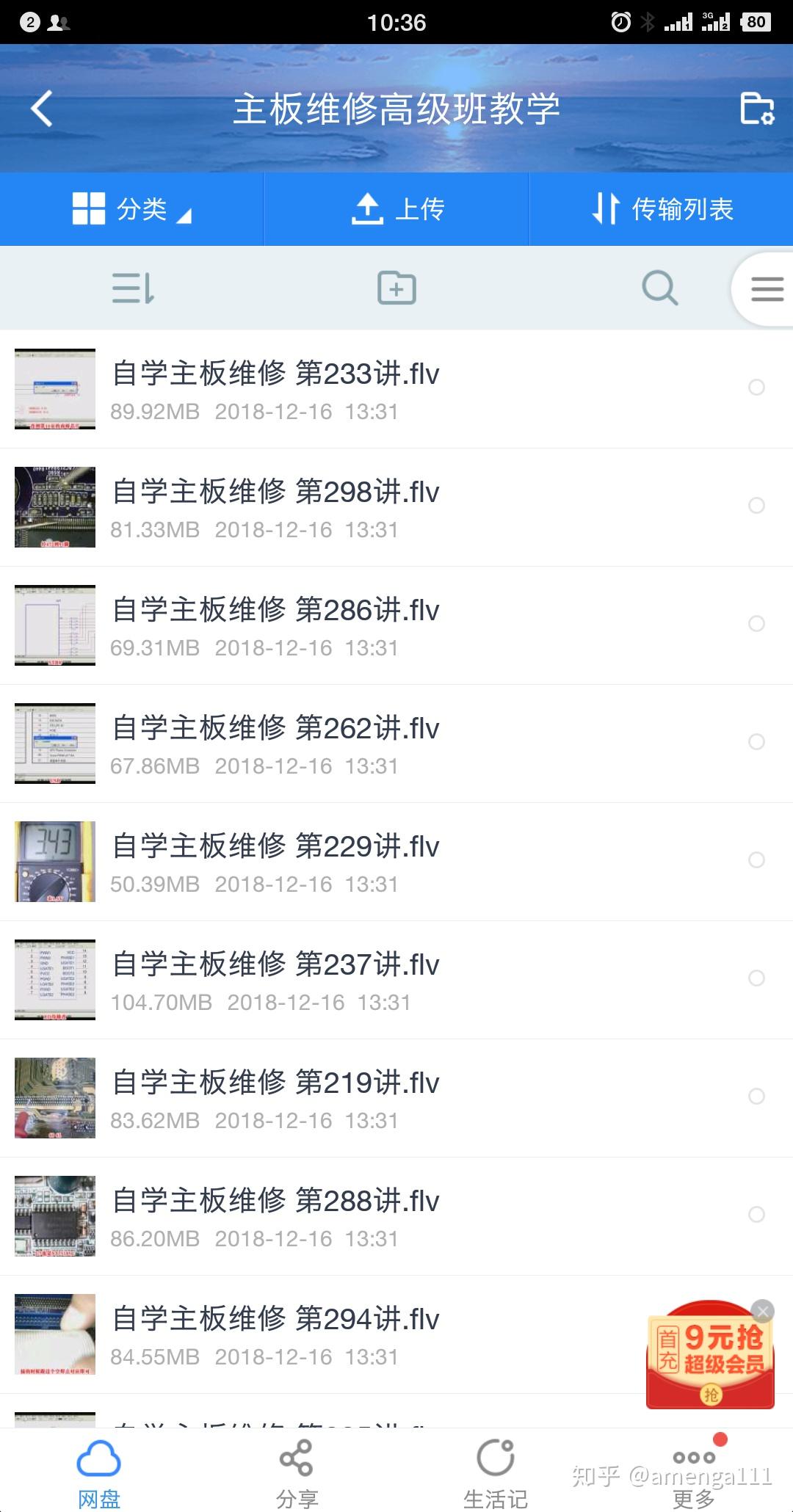Open the side hamburger menu
The image size is (793, 1512).
(767, 288)
